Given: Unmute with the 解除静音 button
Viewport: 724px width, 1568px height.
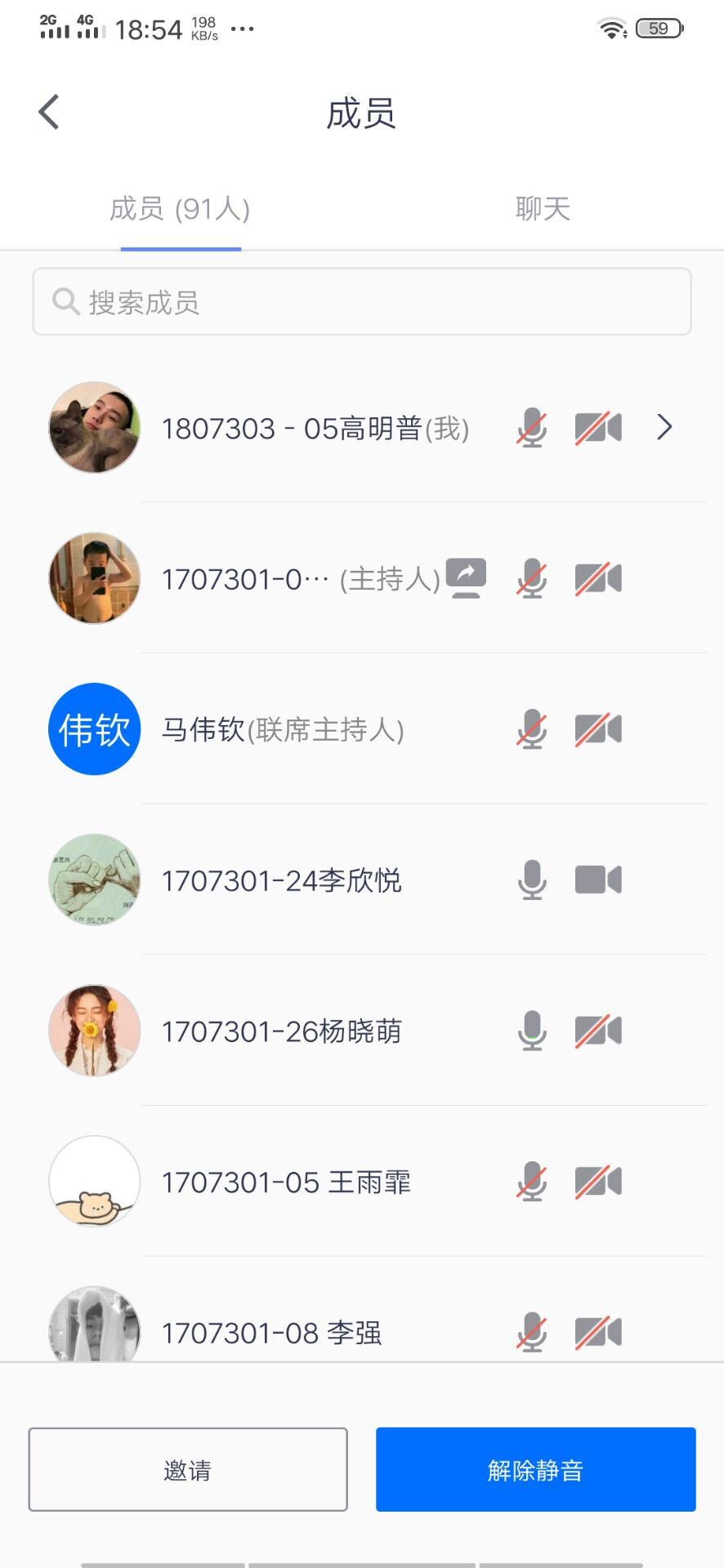Looking at the screenshot, I should click(535, 1469).
